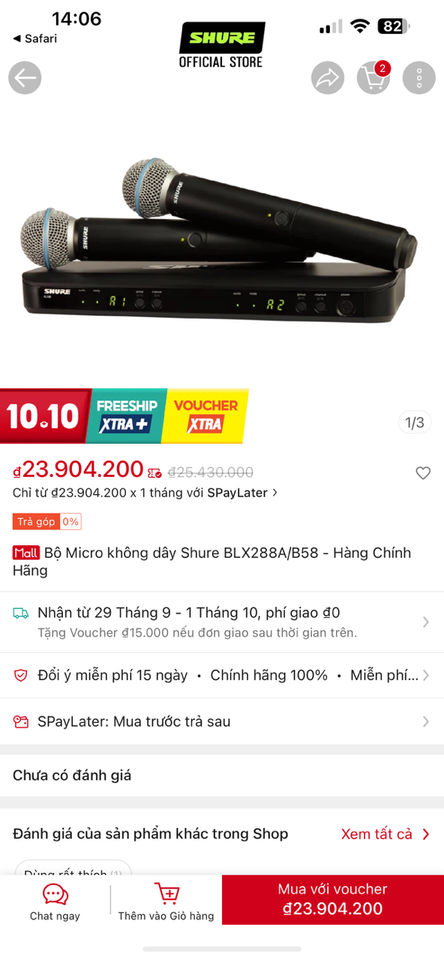Go back using the arrow icon
The width and height of the screenshot is (444, 960).
[x=24, y=78]
